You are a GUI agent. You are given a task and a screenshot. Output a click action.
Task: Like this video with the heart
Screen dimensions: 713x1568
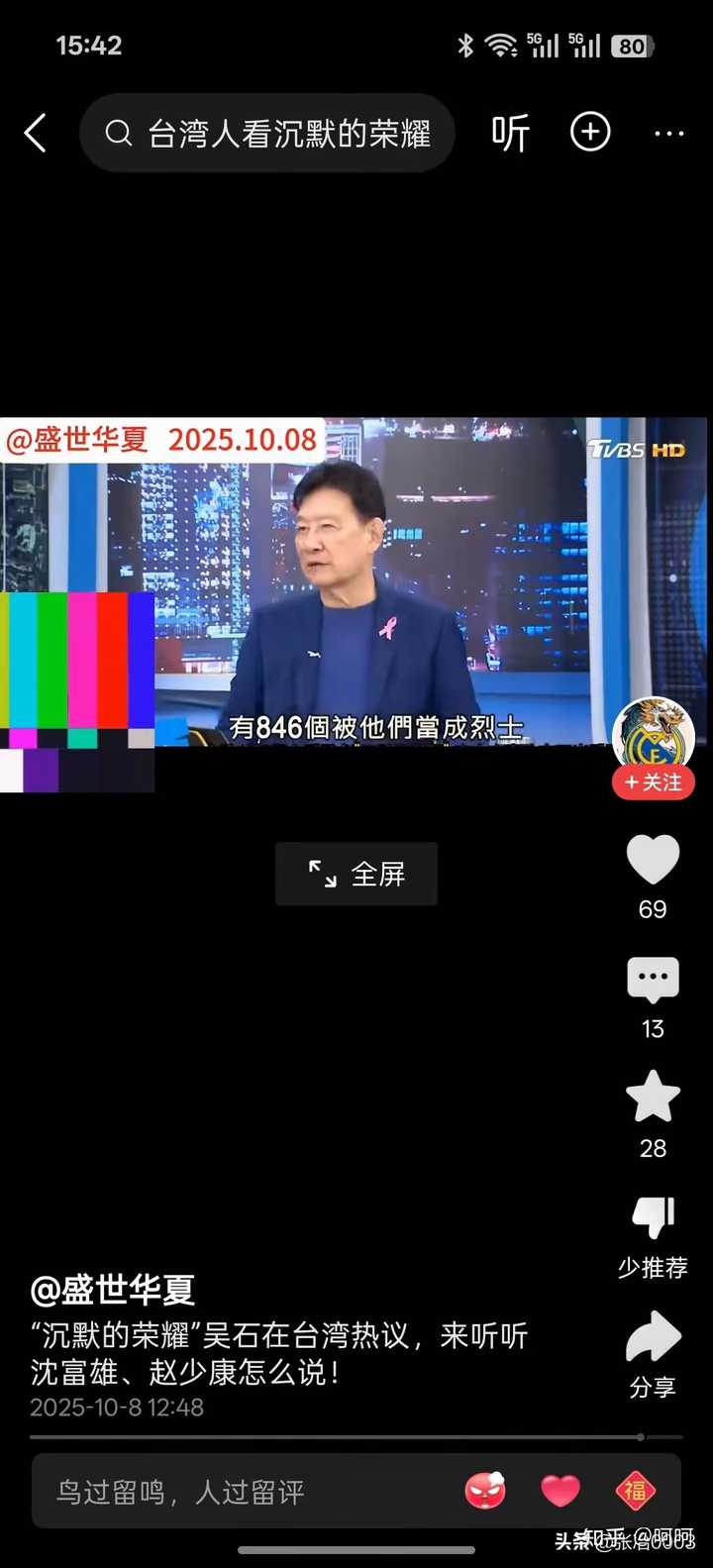(653, 860)
